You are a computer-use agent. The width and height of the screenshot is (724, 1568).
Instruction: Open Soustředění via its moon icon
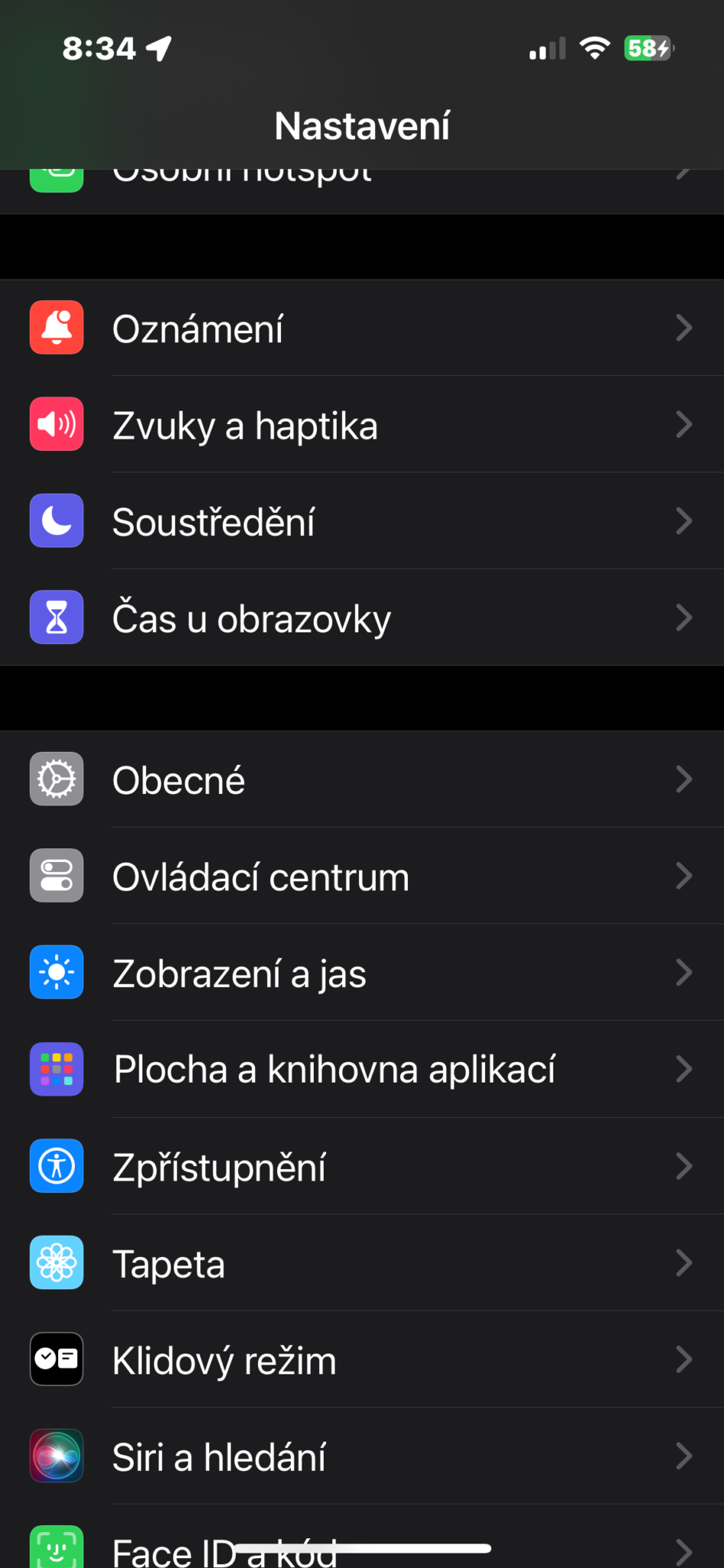(x=57, y=521)
